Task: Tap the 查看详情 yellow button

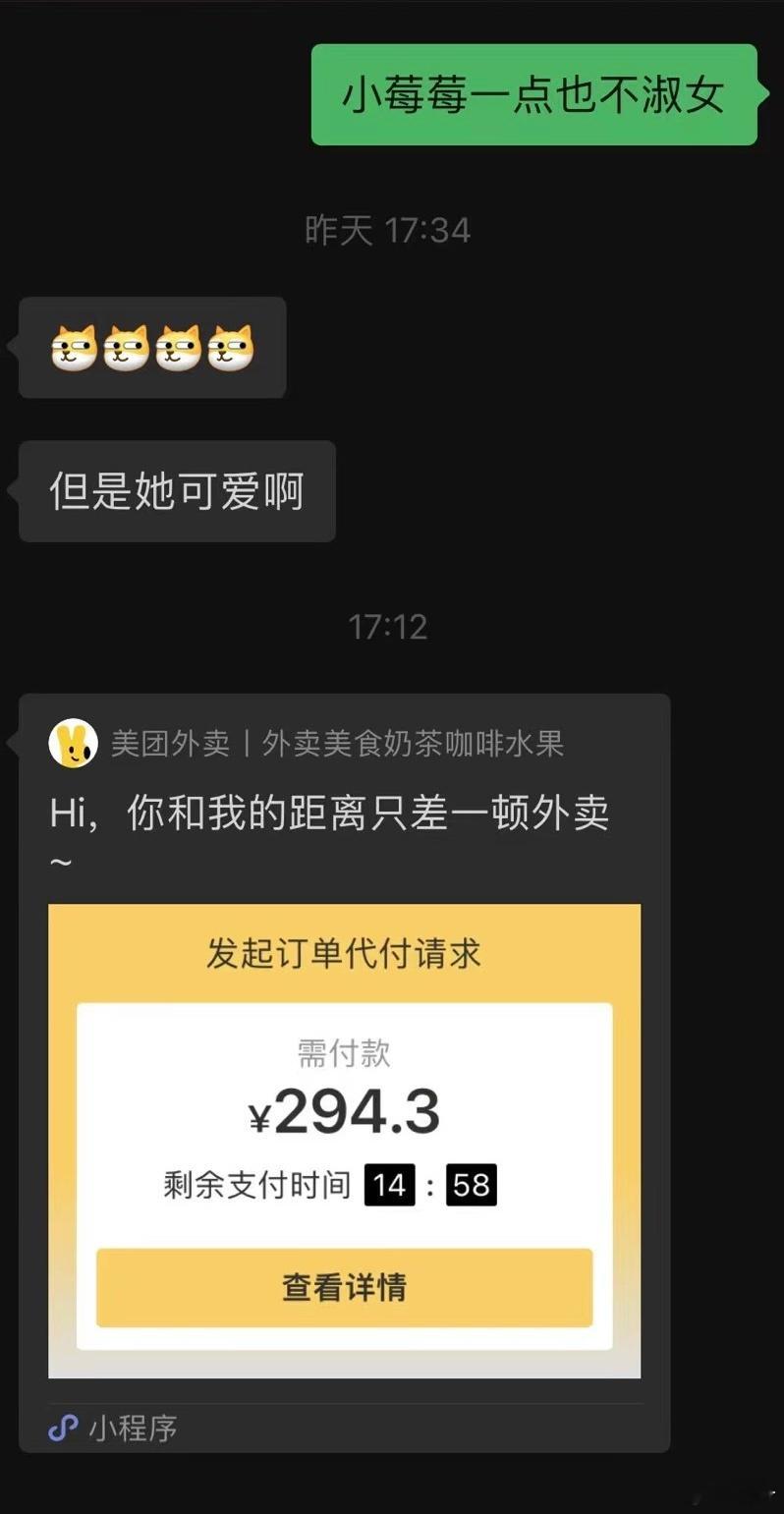Action: coord(343,1287)
